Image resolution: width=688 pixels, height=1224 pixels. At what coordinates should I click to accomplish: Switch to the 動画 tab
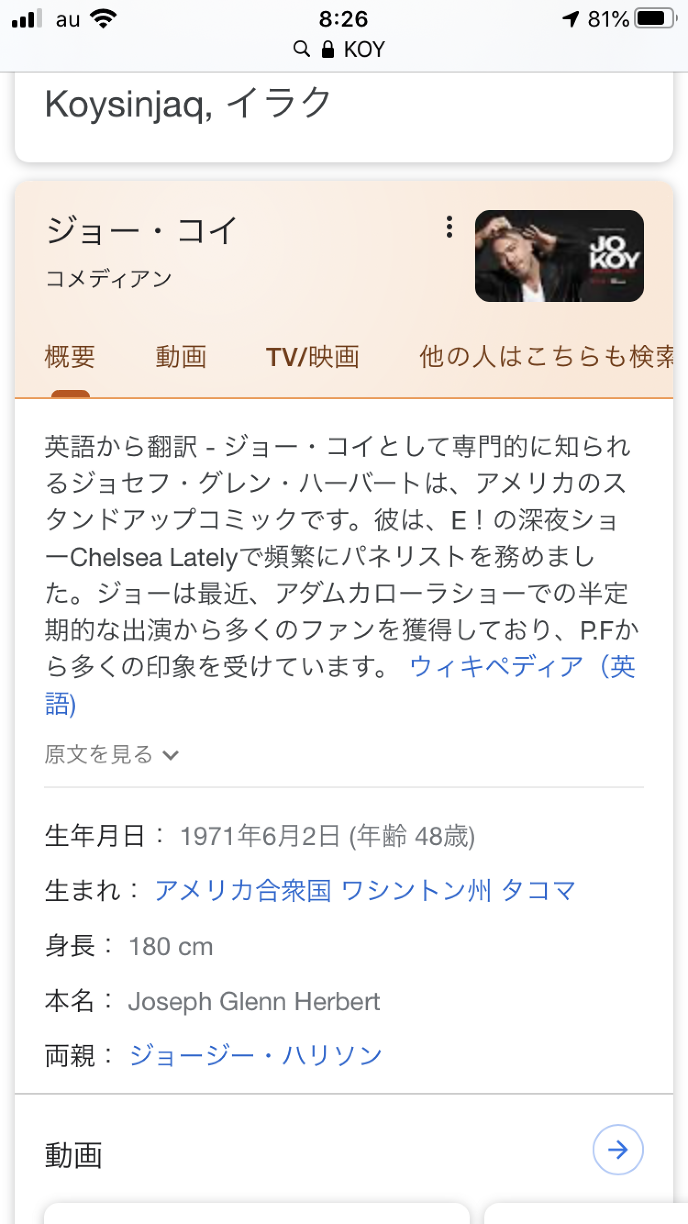[x=181, y=357]
